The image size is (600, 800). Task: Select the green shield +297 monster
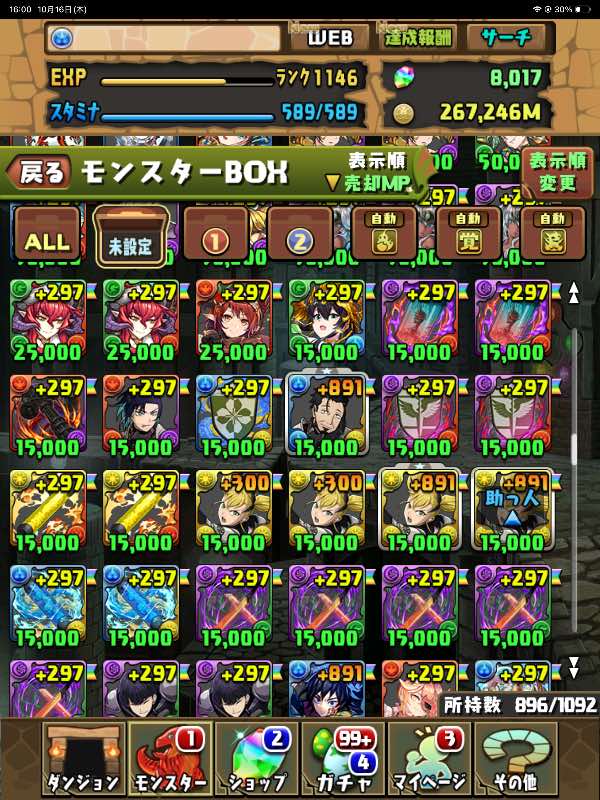[x=232, y=414]
